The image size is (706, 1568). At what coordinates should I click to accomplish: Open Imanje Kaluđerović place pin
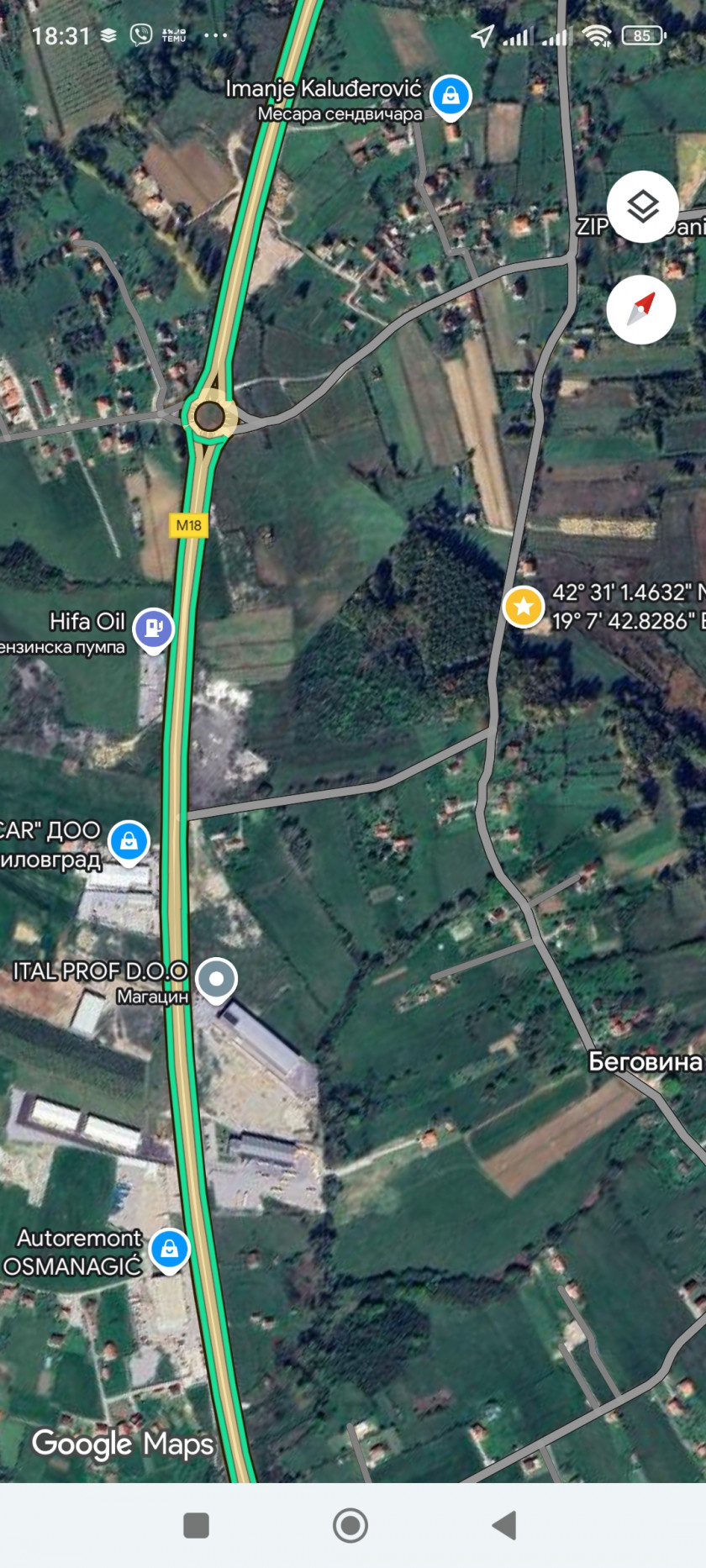pyautogui.click(x=450, y=97)
